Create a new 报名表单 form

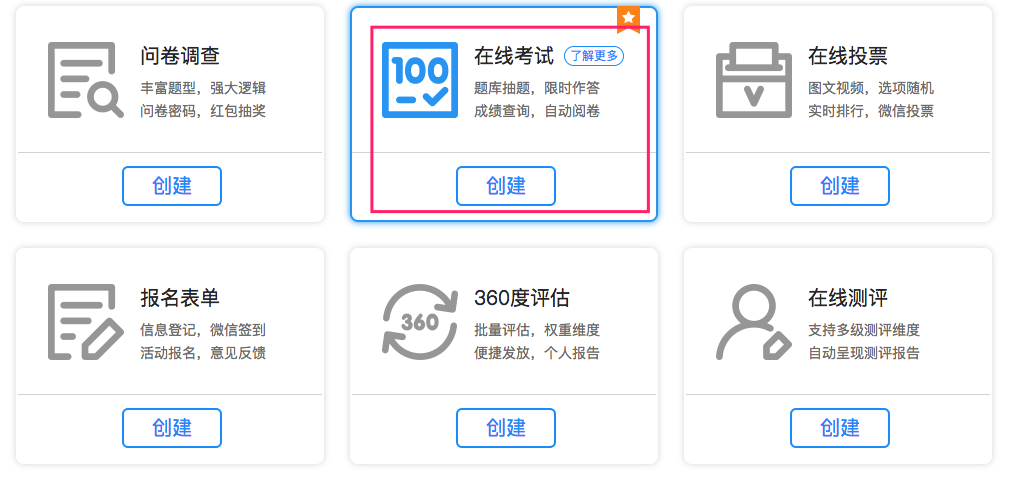click(x=172, y=428)
